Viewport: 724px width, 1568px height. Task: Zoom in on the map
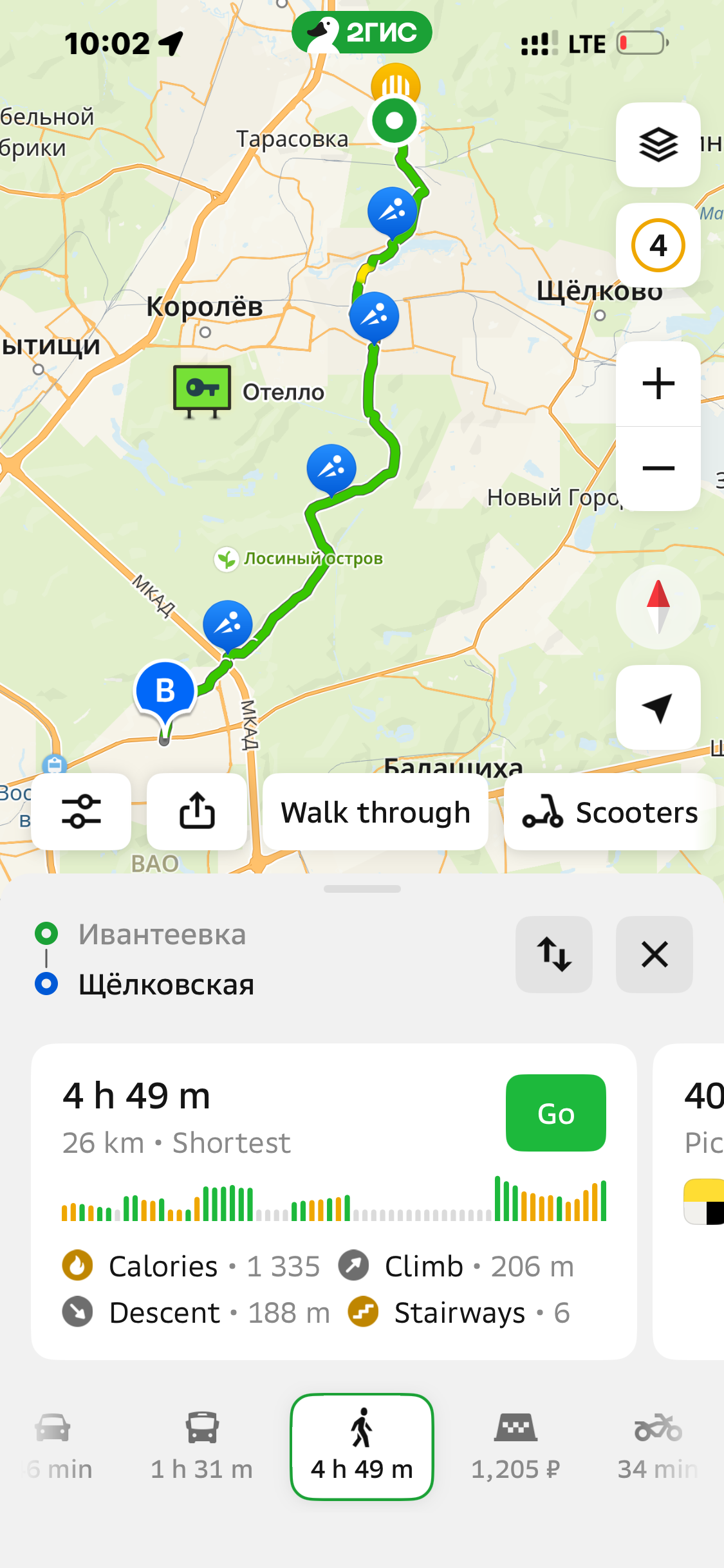pos(658,384)
